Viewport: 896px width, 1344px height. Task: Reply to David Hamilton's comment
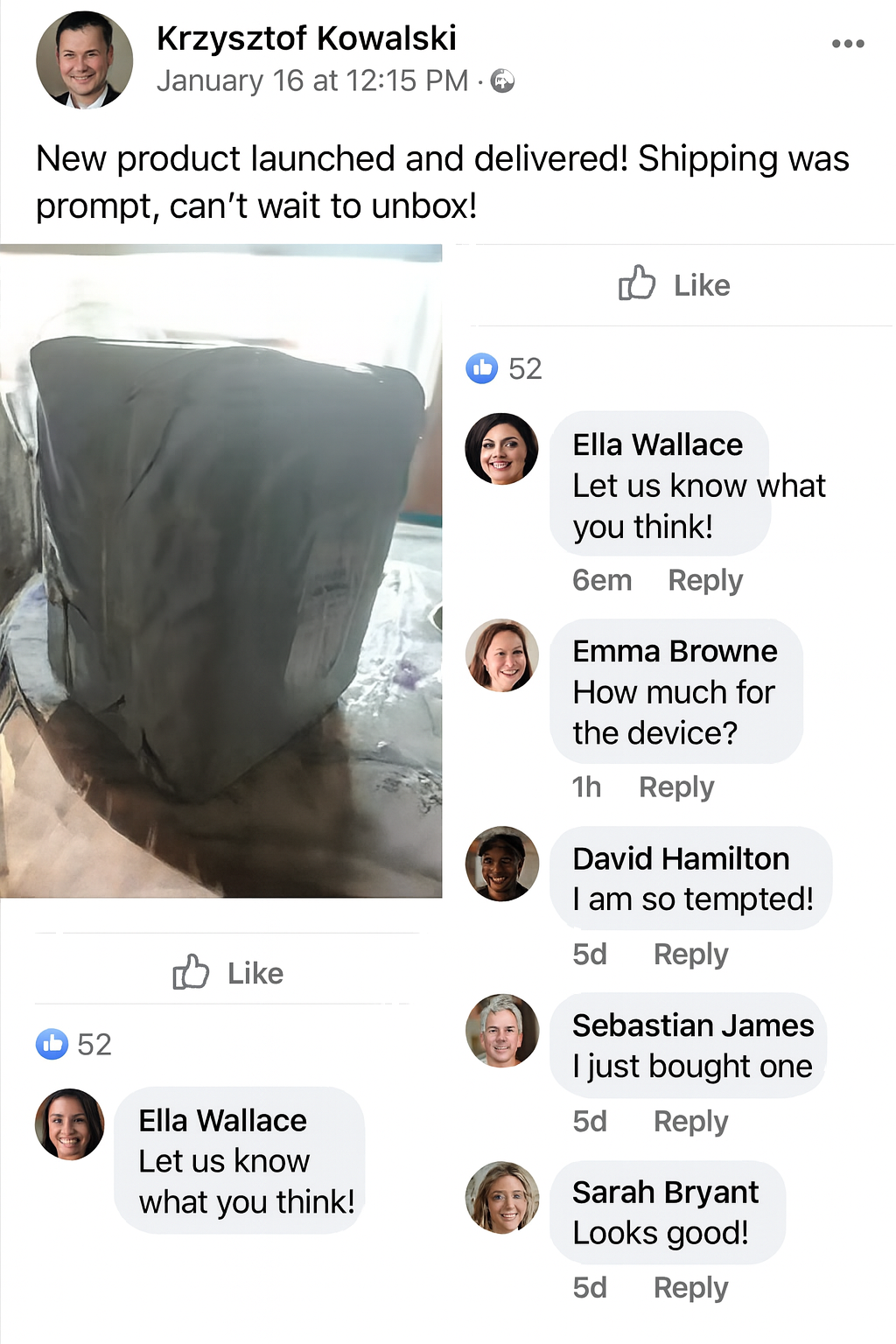(x=690, y=954)
